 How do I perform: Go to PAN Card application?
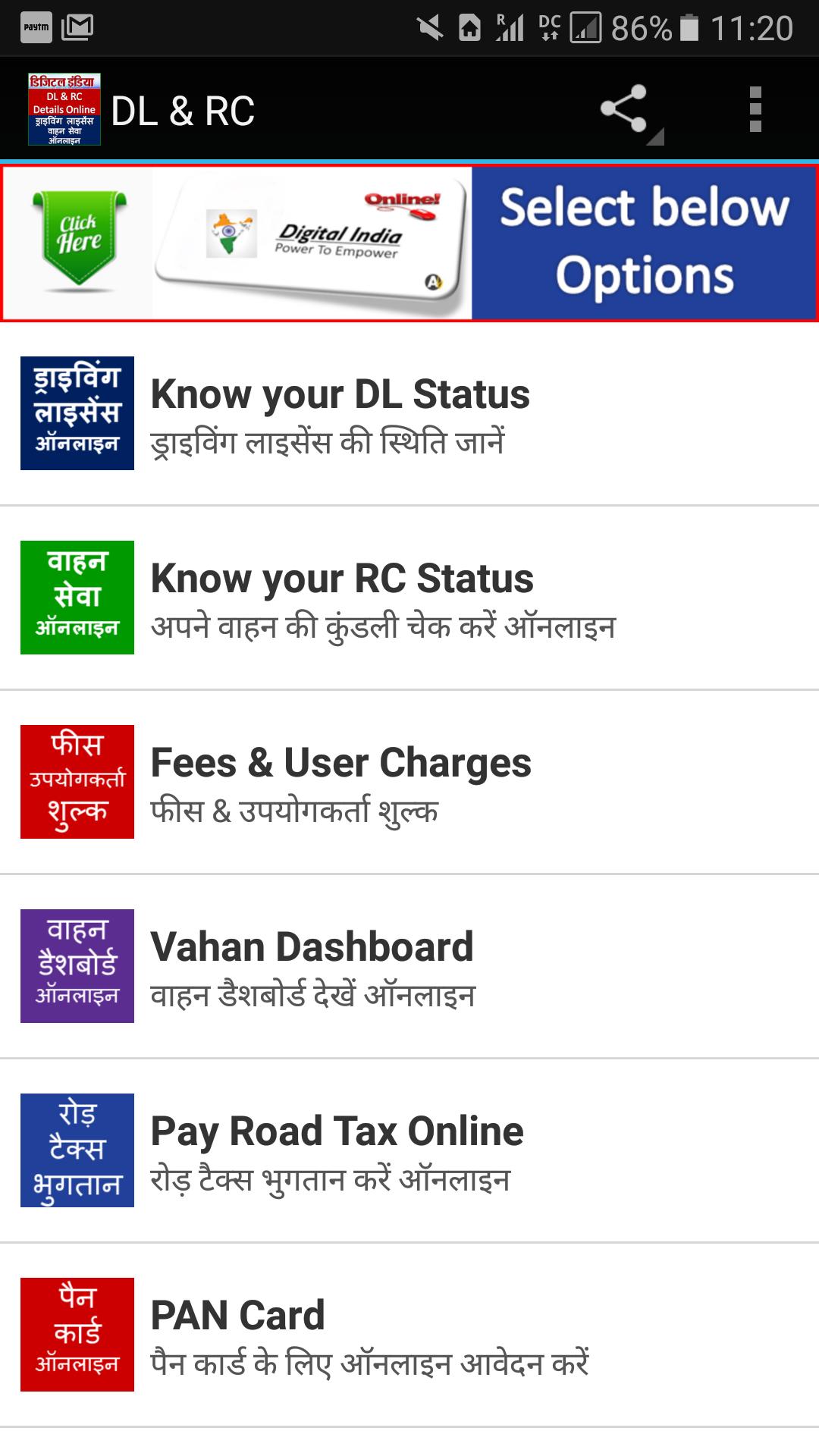[409, 1335]
